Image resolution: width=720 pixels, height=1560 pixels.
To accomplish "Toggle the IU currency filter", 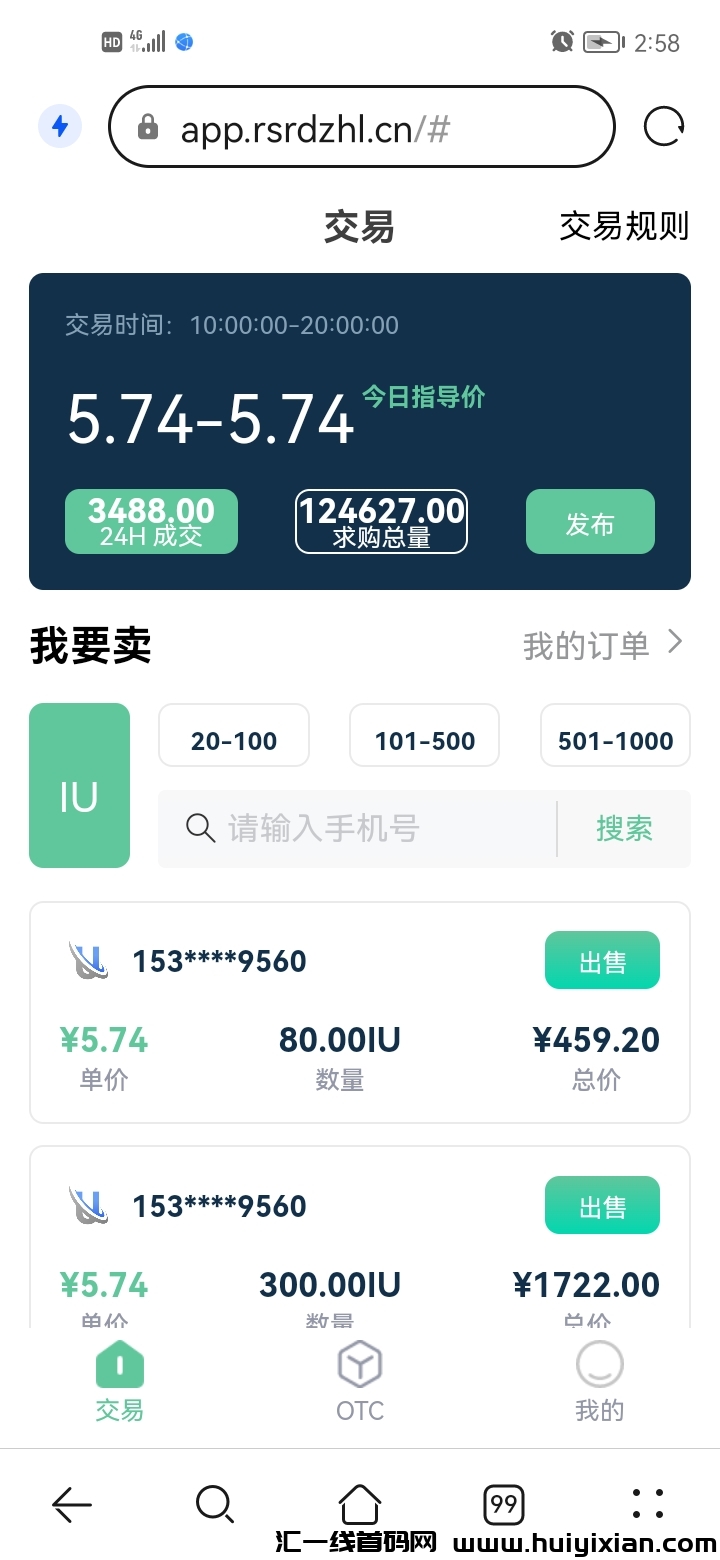I will (x=79, y=785).
